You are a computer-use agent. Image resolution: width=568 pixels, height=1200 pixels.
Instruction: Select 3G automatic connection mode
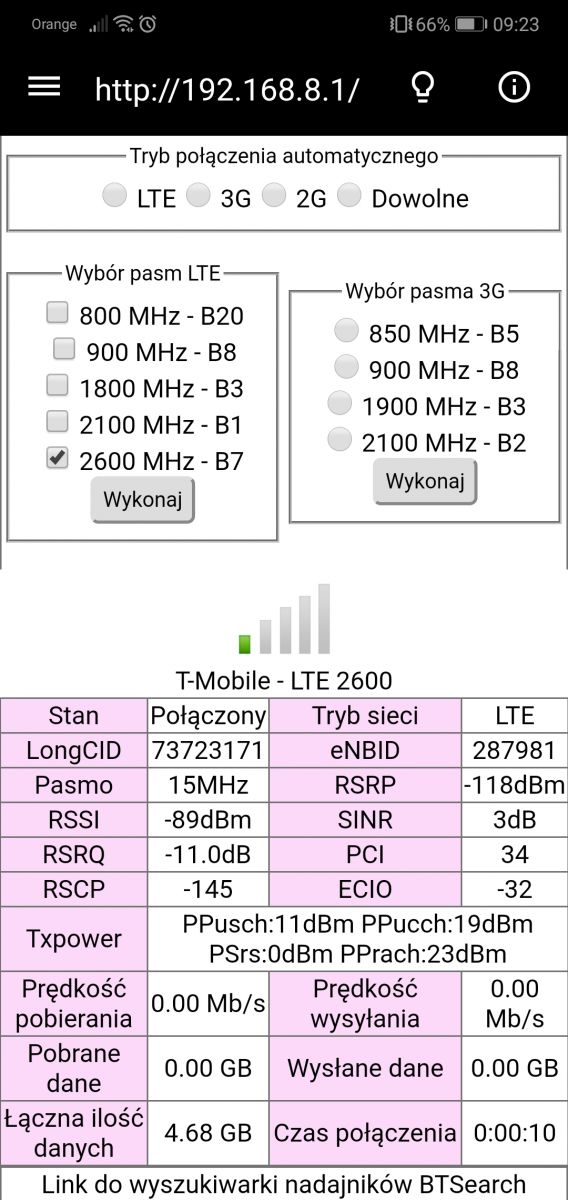(199, 195)
